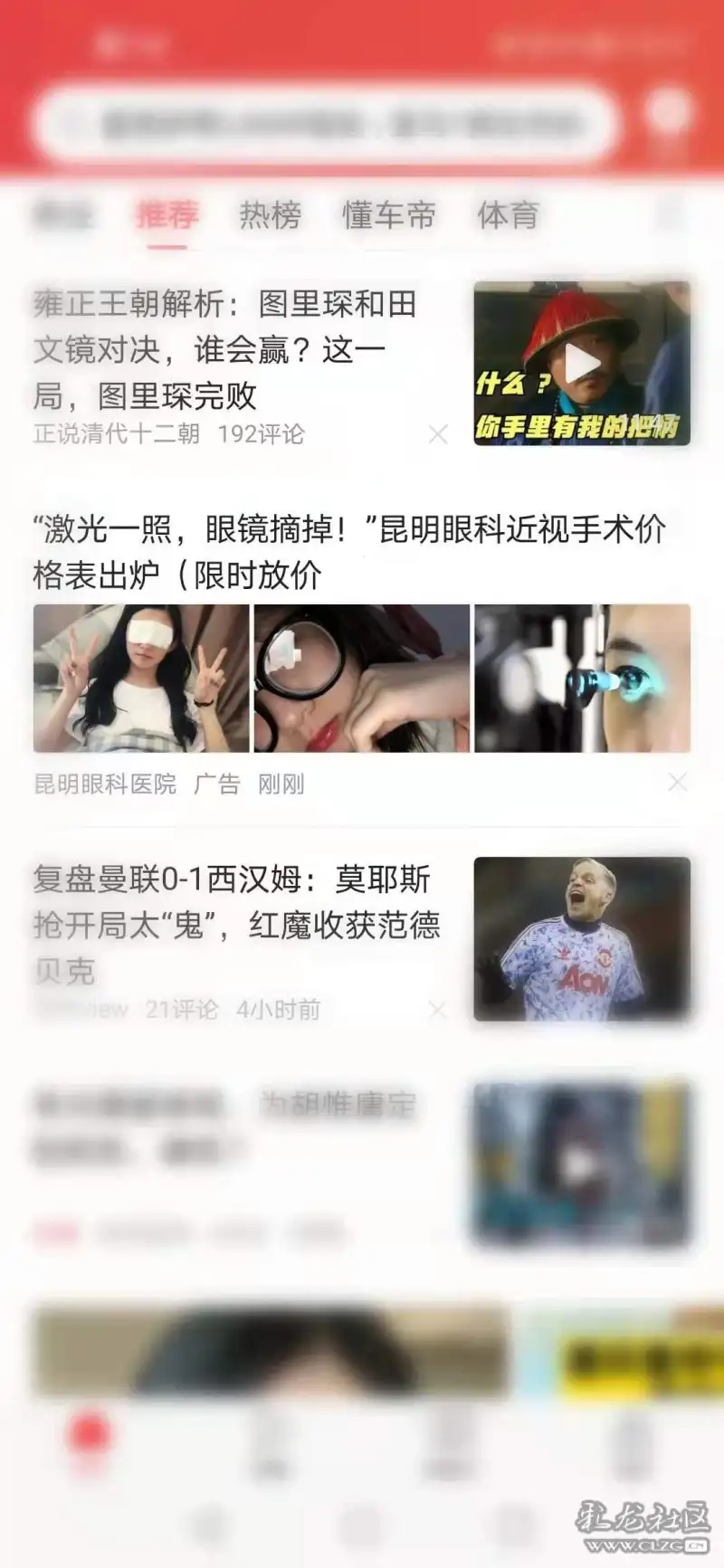The width and height of the screenshot is (724, 1568).
Task: Switch to the 热榜 tab
Action: coord(270,215)
